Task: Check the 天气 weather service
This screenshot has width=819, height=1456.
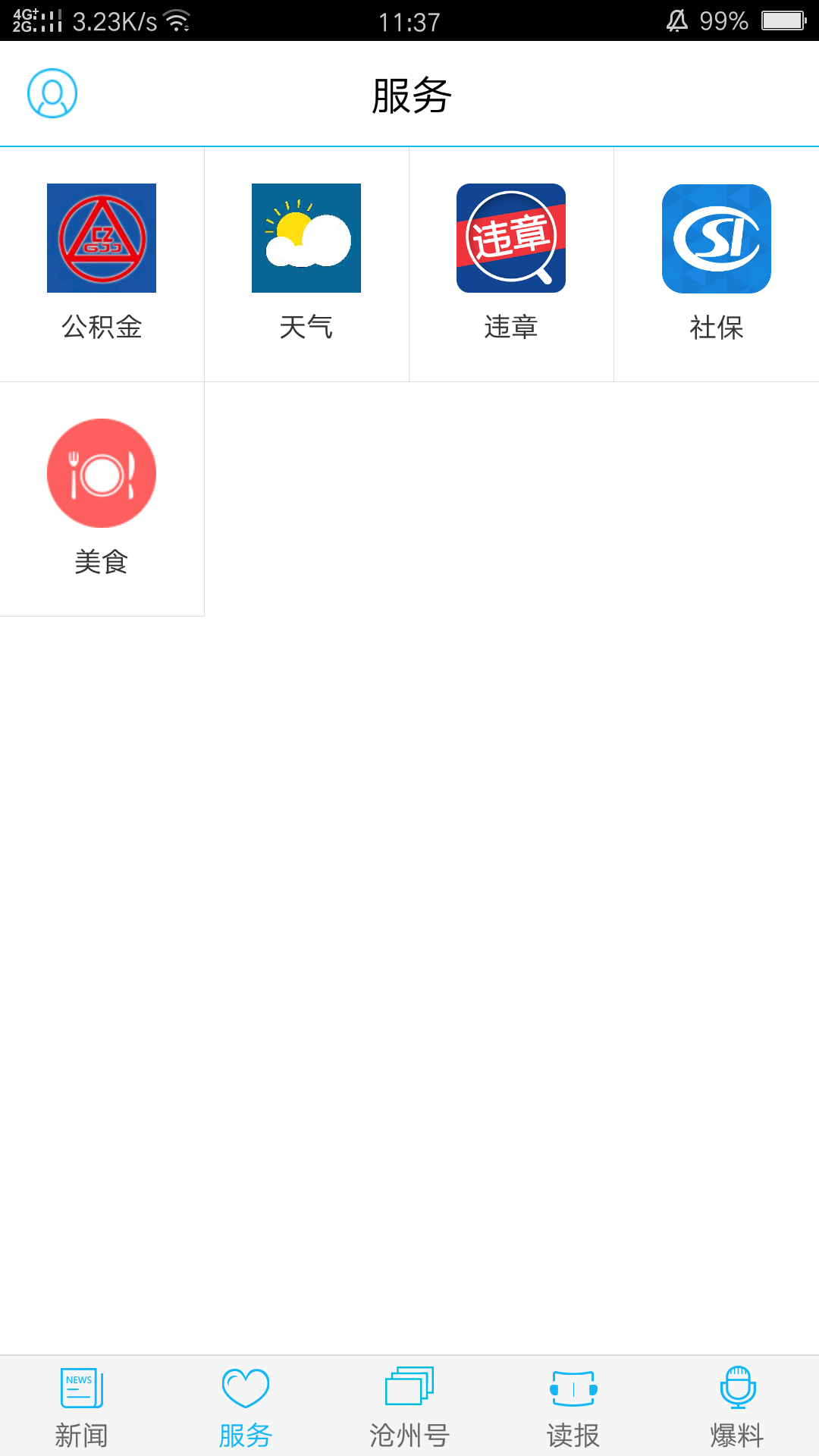Action: (306, 262)
